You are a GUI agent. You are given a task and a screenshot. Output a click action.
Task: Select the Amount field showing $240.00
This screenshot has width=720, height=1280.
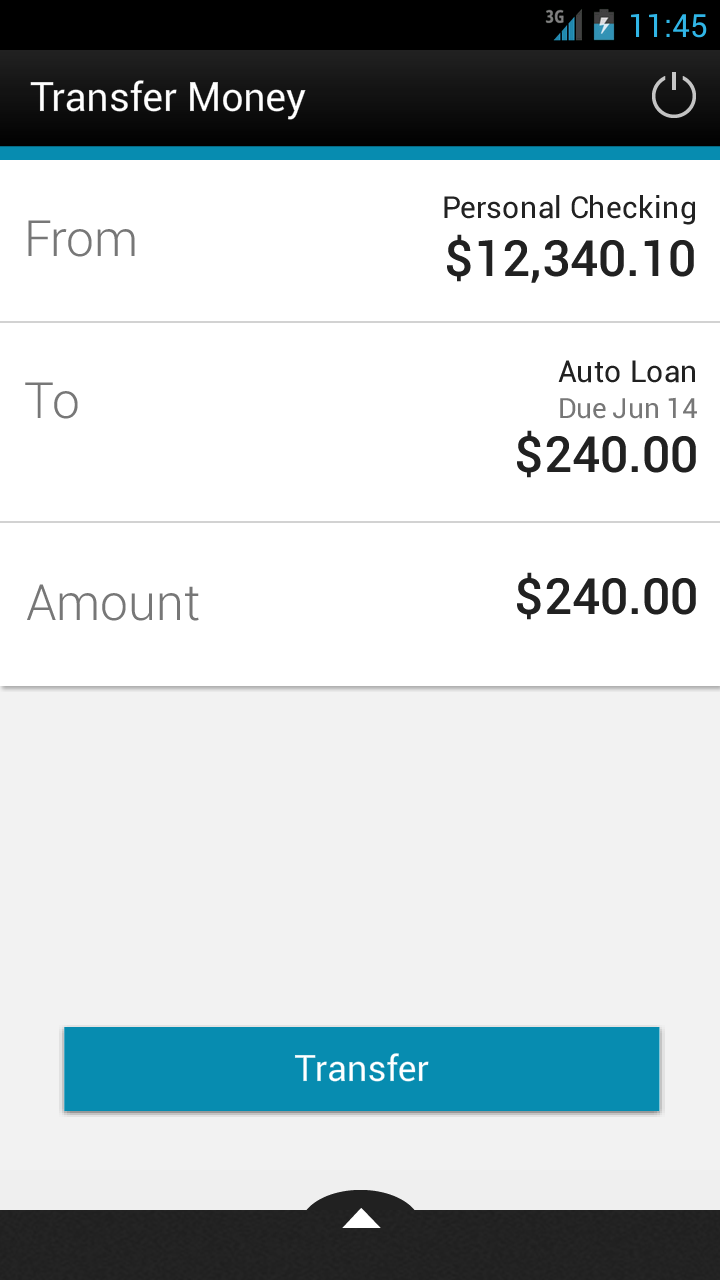coord(360,600)
